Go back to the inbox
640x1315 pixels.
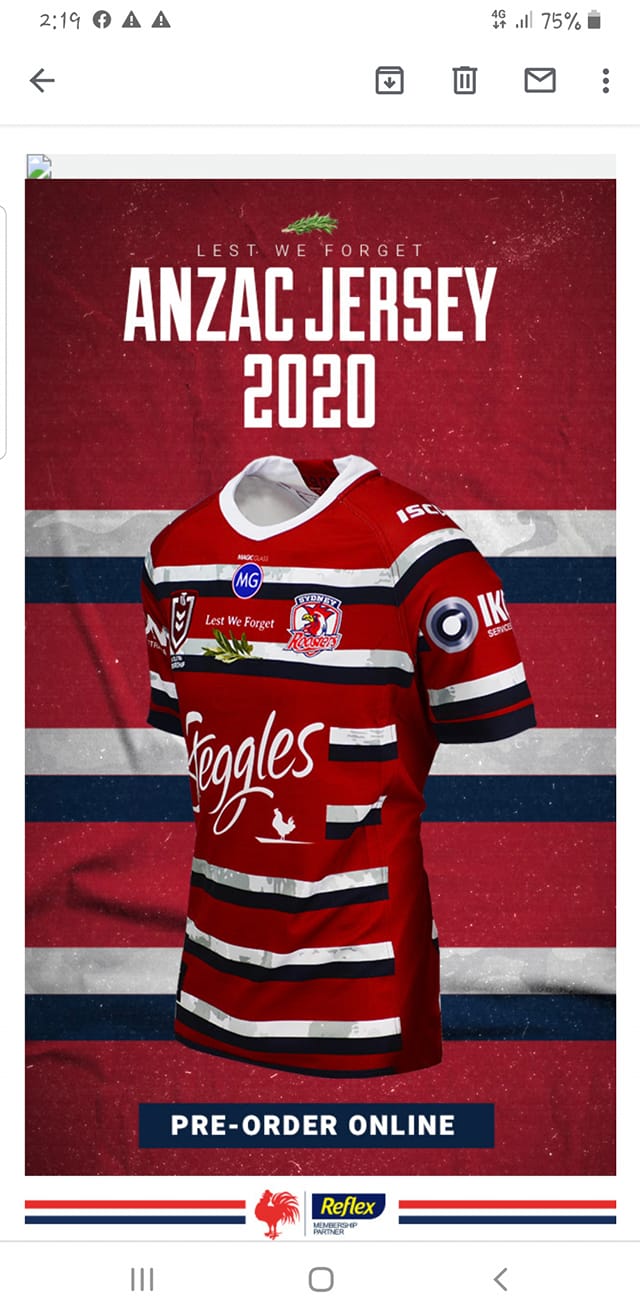(42, 81)
